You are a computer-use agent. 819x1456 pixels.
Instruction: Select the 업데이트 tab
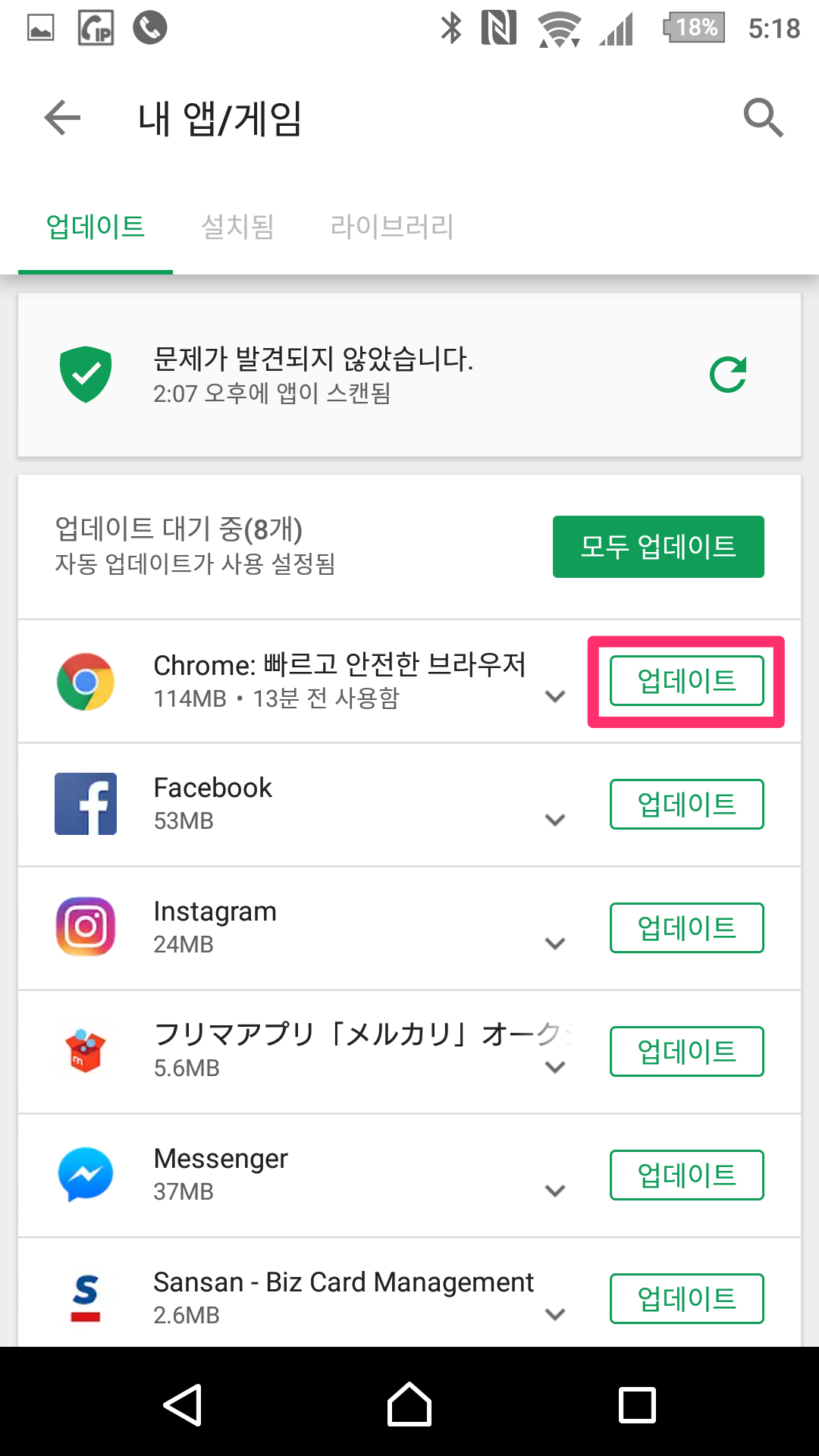(x=96, y=227)
